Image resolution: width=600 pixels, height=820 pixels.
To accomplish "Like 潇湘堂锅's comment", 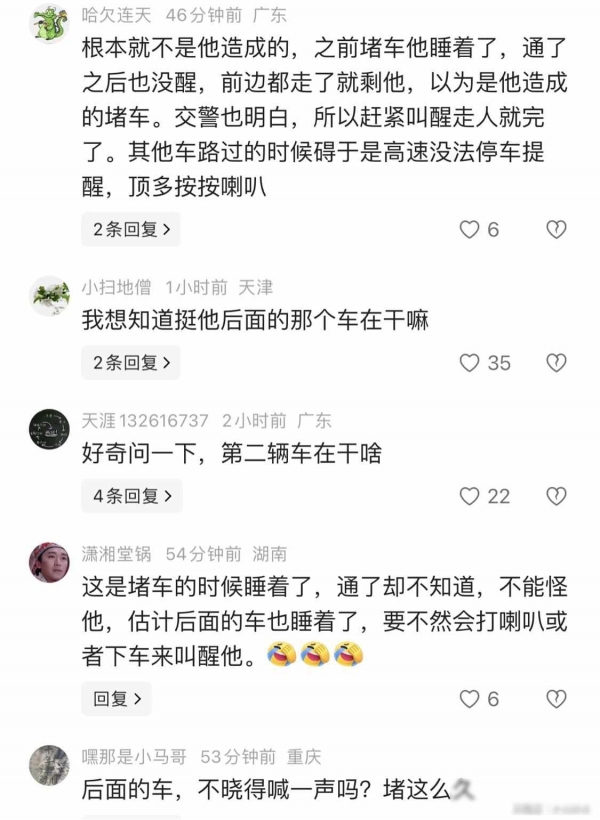I will pyautogui.click(x=469, y=699).
